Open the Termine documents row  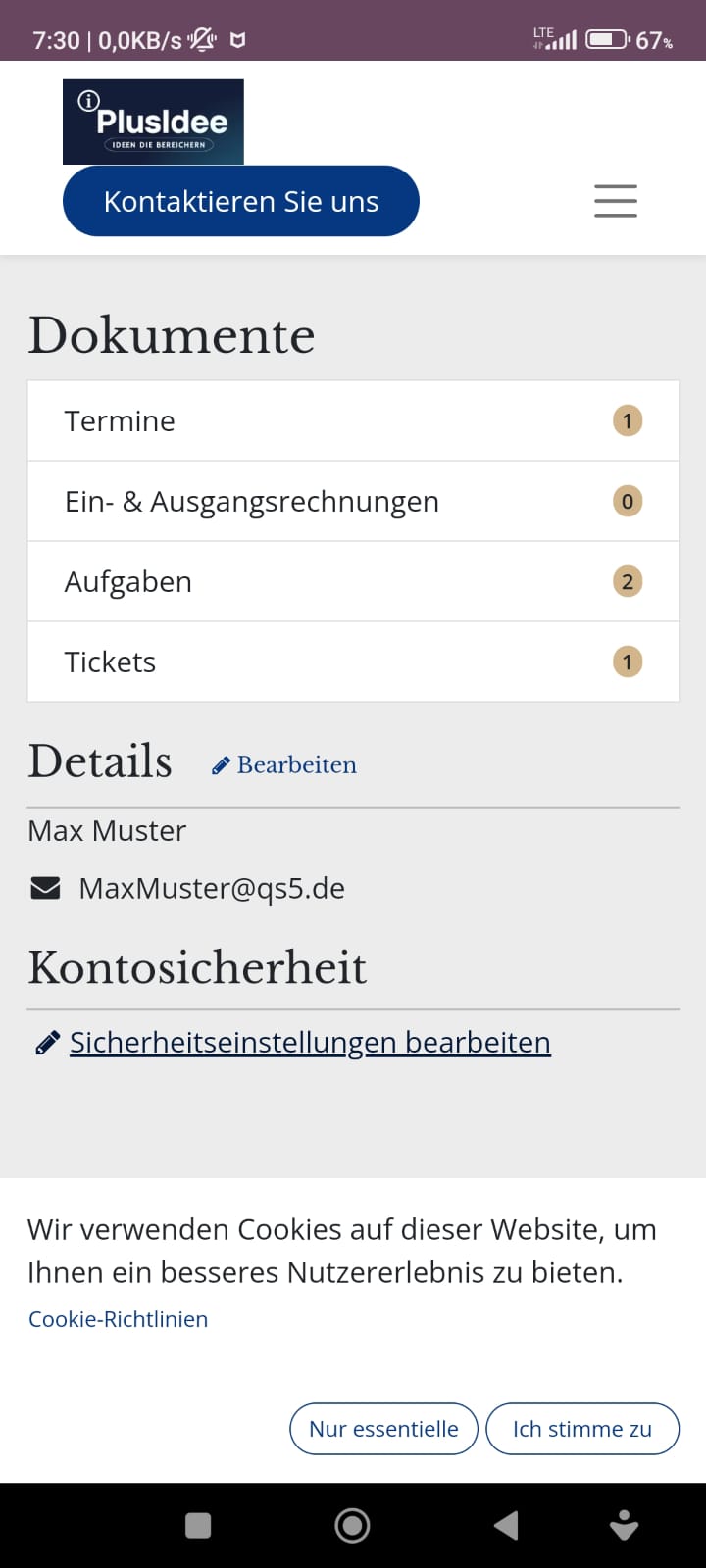click(x=353, y=420)
